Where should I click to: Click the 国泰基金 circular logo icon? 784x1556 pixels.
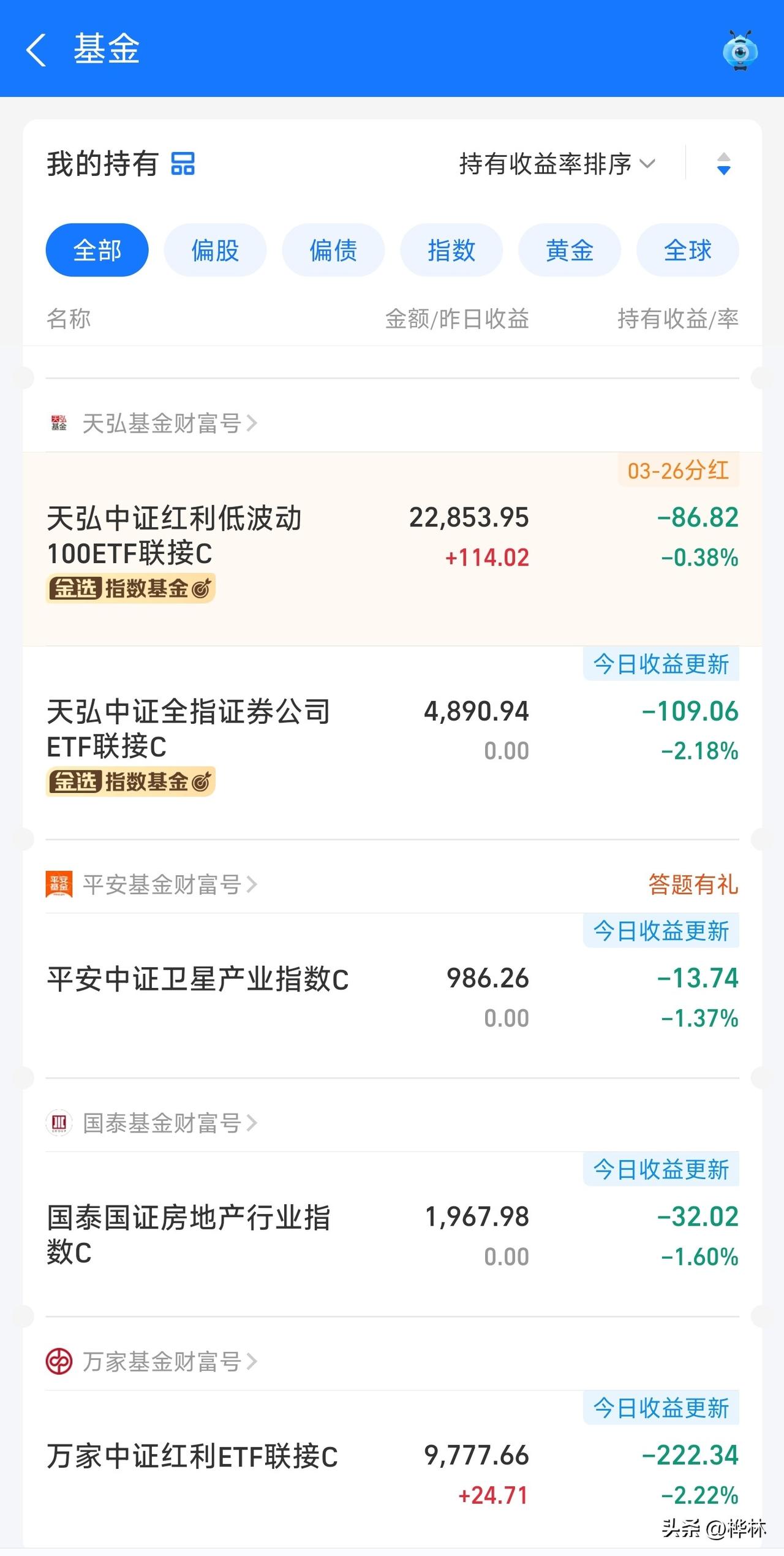59,1123
